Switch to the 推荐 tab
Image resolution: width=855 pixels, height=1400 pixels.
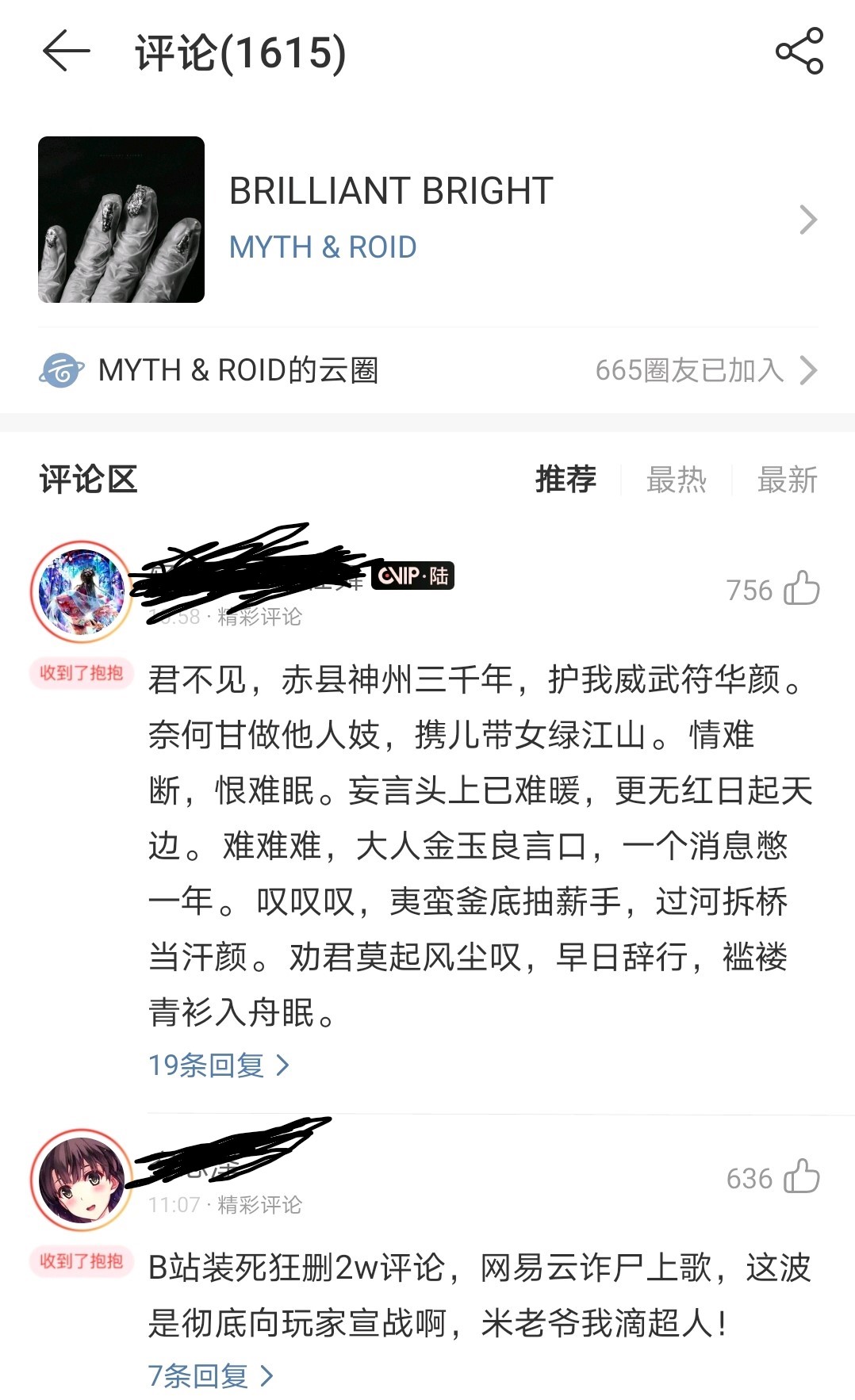point(566,480)
